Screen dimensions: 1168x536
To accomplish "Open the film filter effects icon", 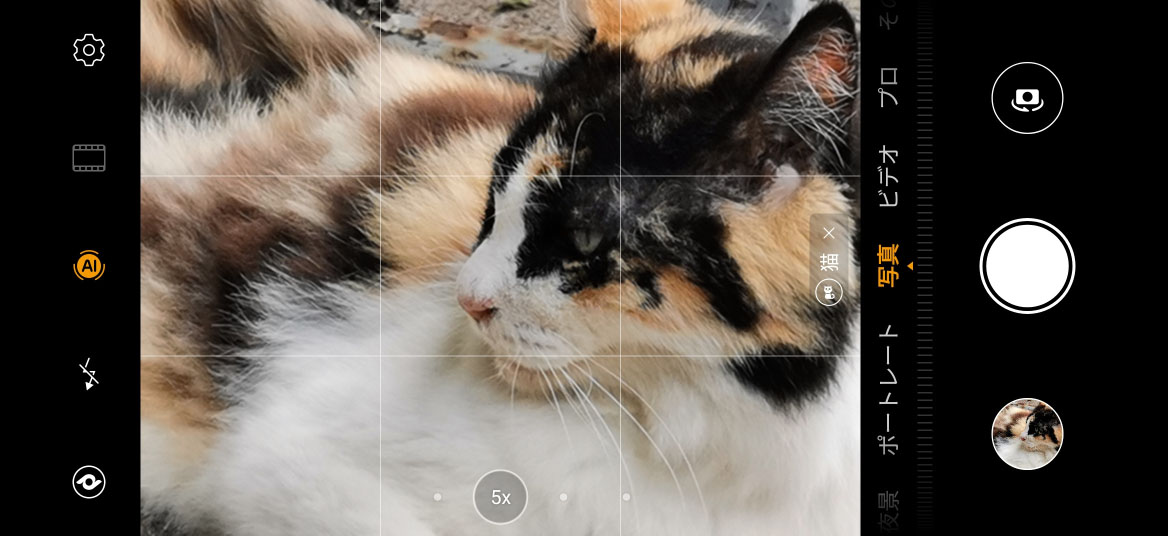I will (x=89, y=158).
